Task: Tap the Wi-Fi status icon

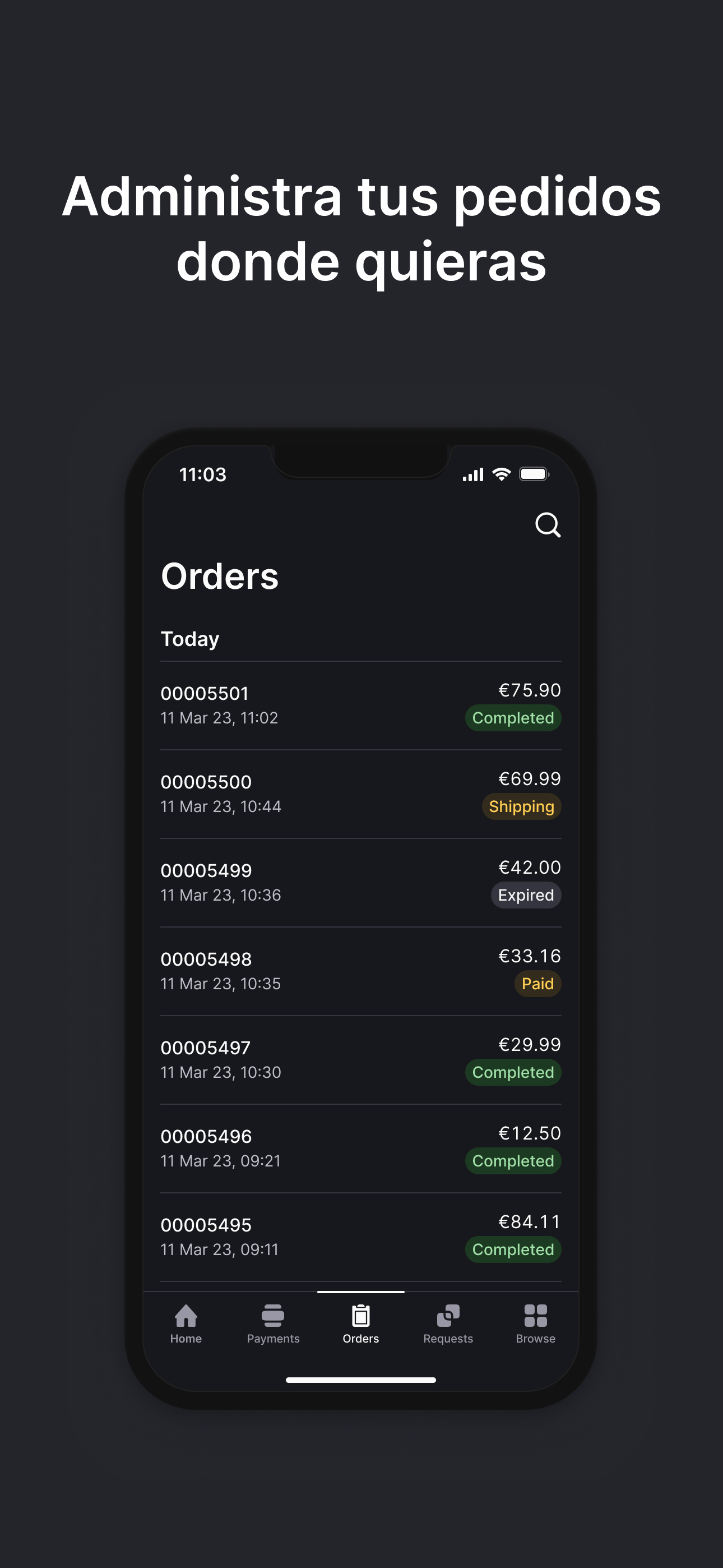Action: tap(500, 474)
